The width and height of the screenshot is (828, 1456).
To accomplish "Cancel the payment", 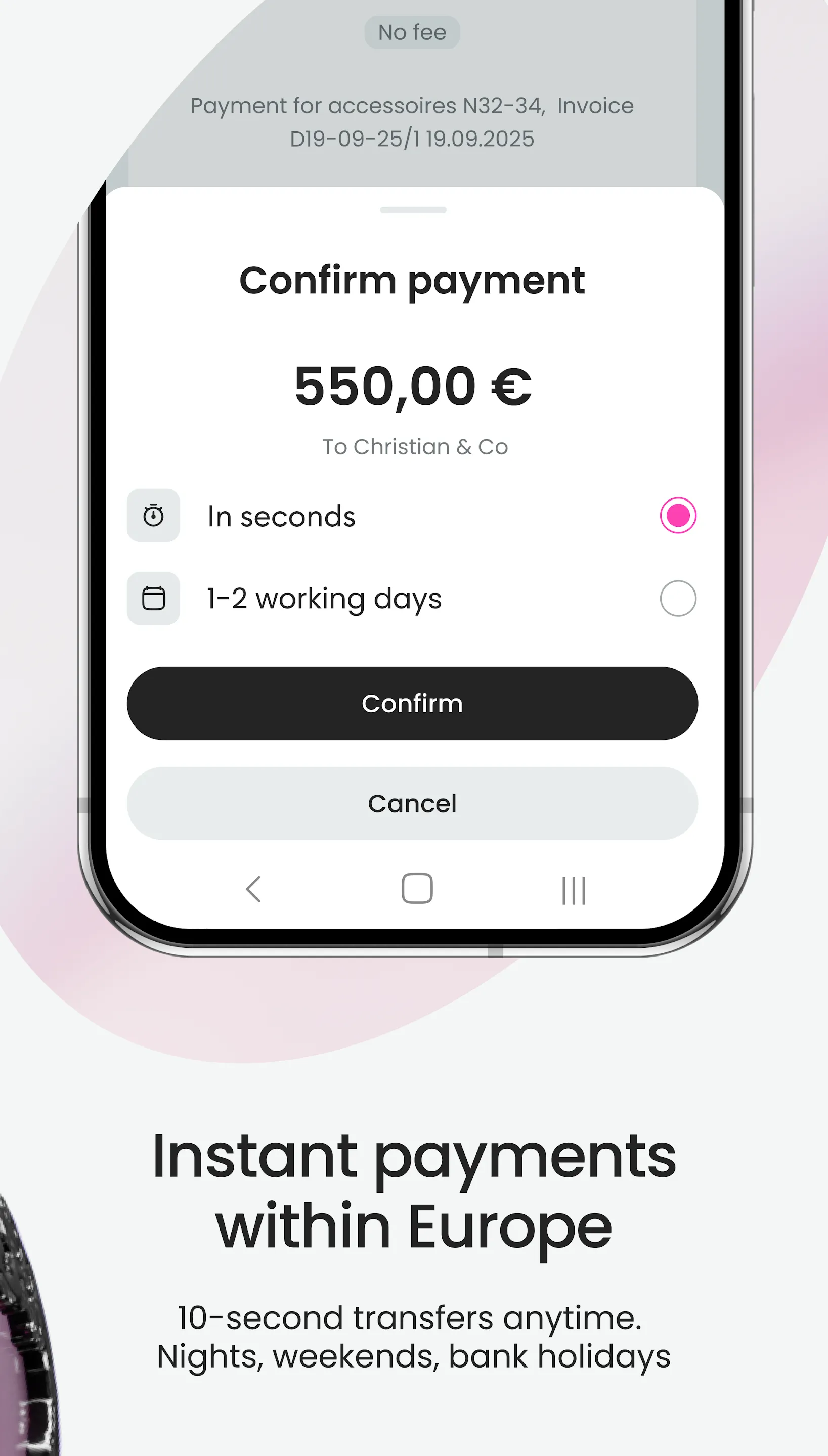I will coord(412,803).
